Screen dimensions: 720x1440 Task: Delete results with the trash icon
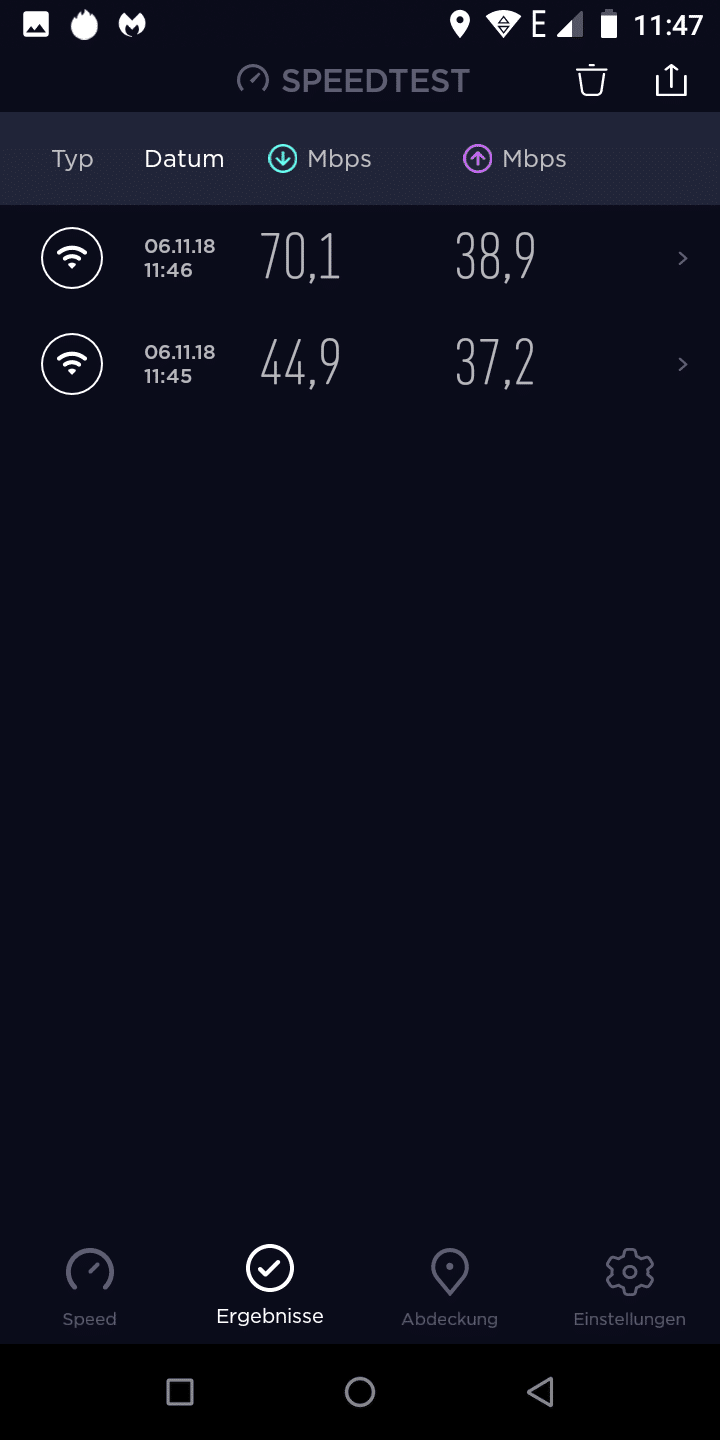coord(592,80)
